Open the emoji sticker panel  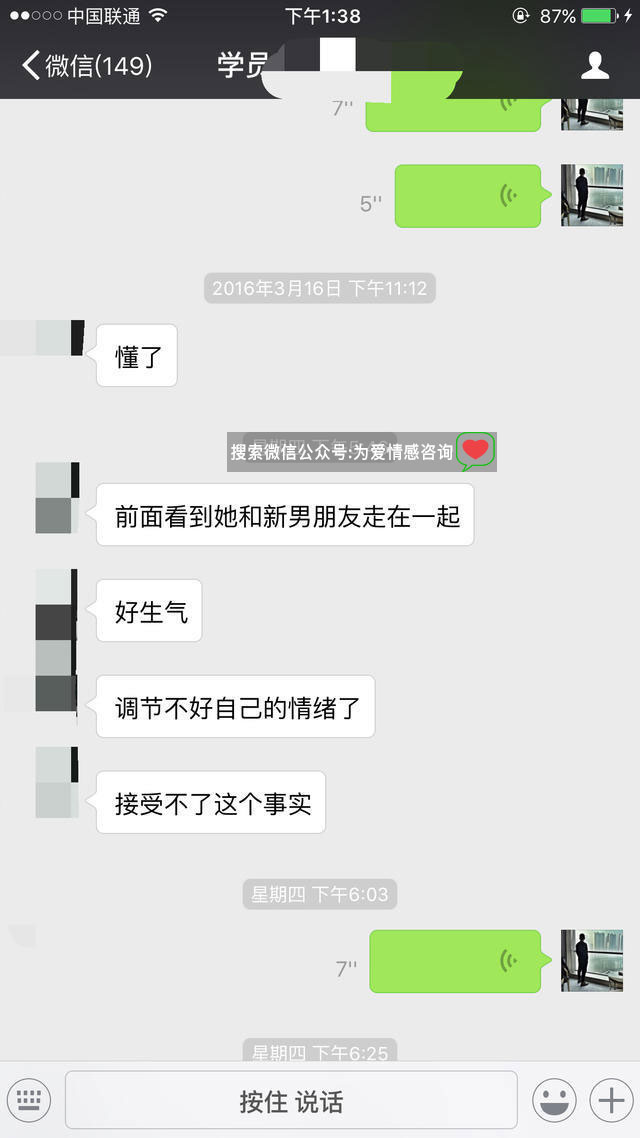[x=553, y=1100]
